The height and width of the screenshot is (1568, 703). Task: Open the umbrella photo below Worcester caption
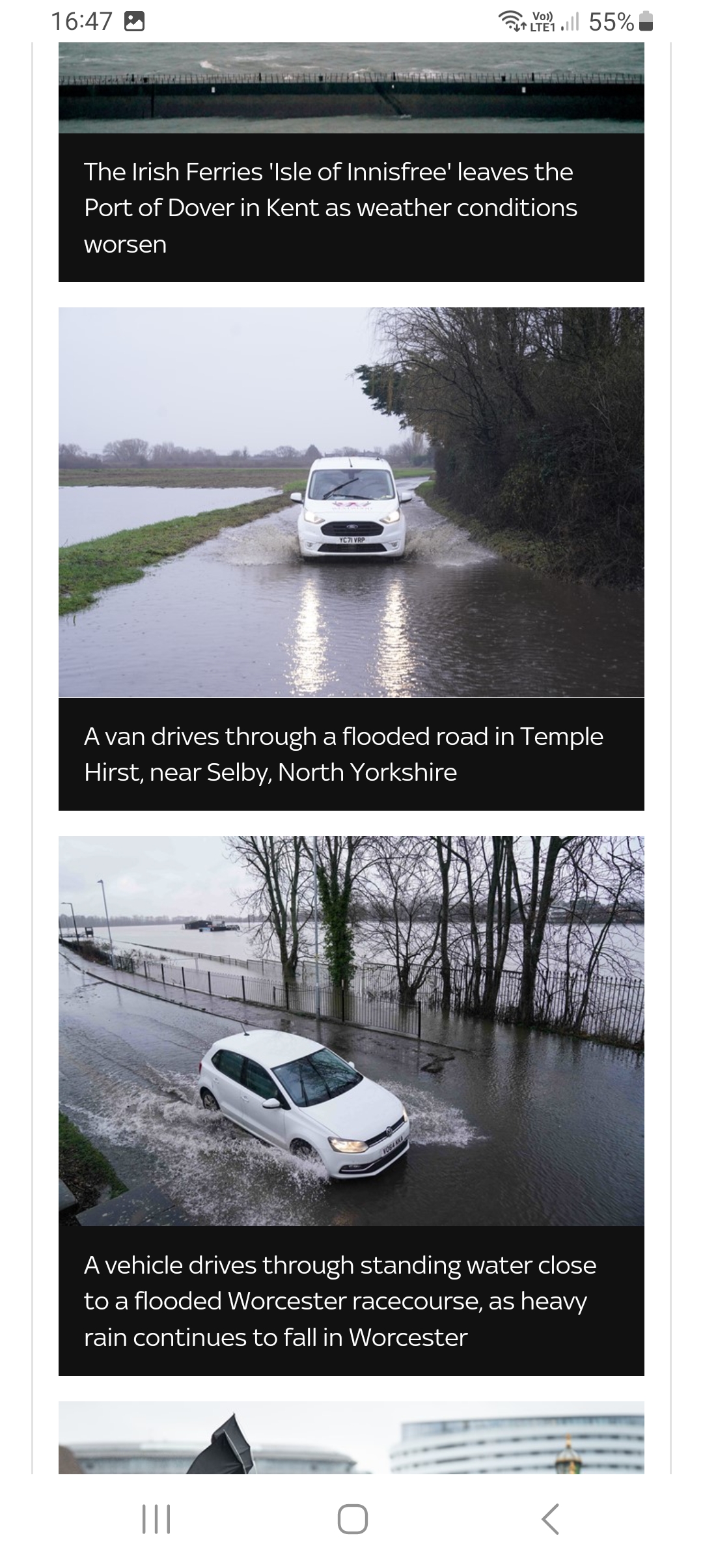pyautogui.click(x=351, y=1437)
